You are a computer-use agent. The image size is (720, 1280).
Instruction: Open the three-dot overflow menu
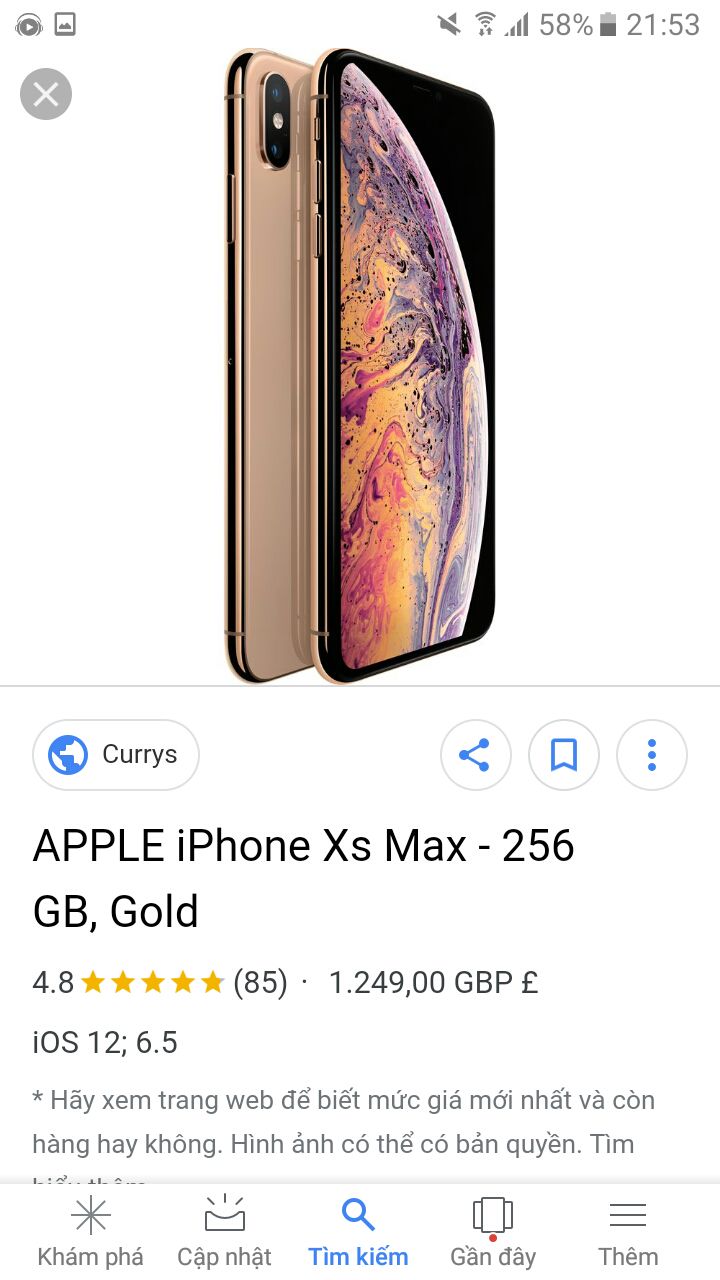coord(652,755)
